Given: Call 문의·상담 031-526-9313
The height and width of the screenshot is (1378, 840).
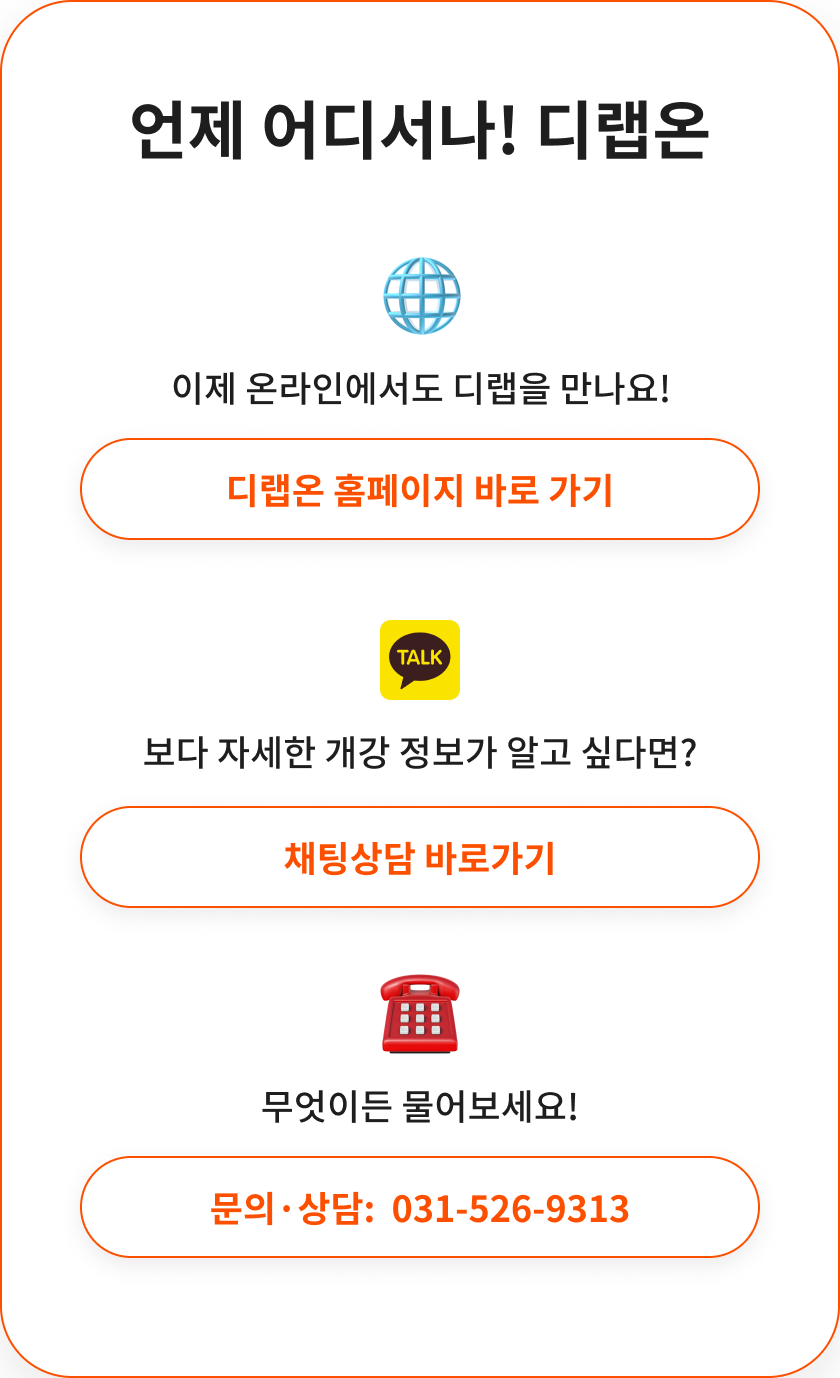Looking at the screenshot, I should point(420,1207).
